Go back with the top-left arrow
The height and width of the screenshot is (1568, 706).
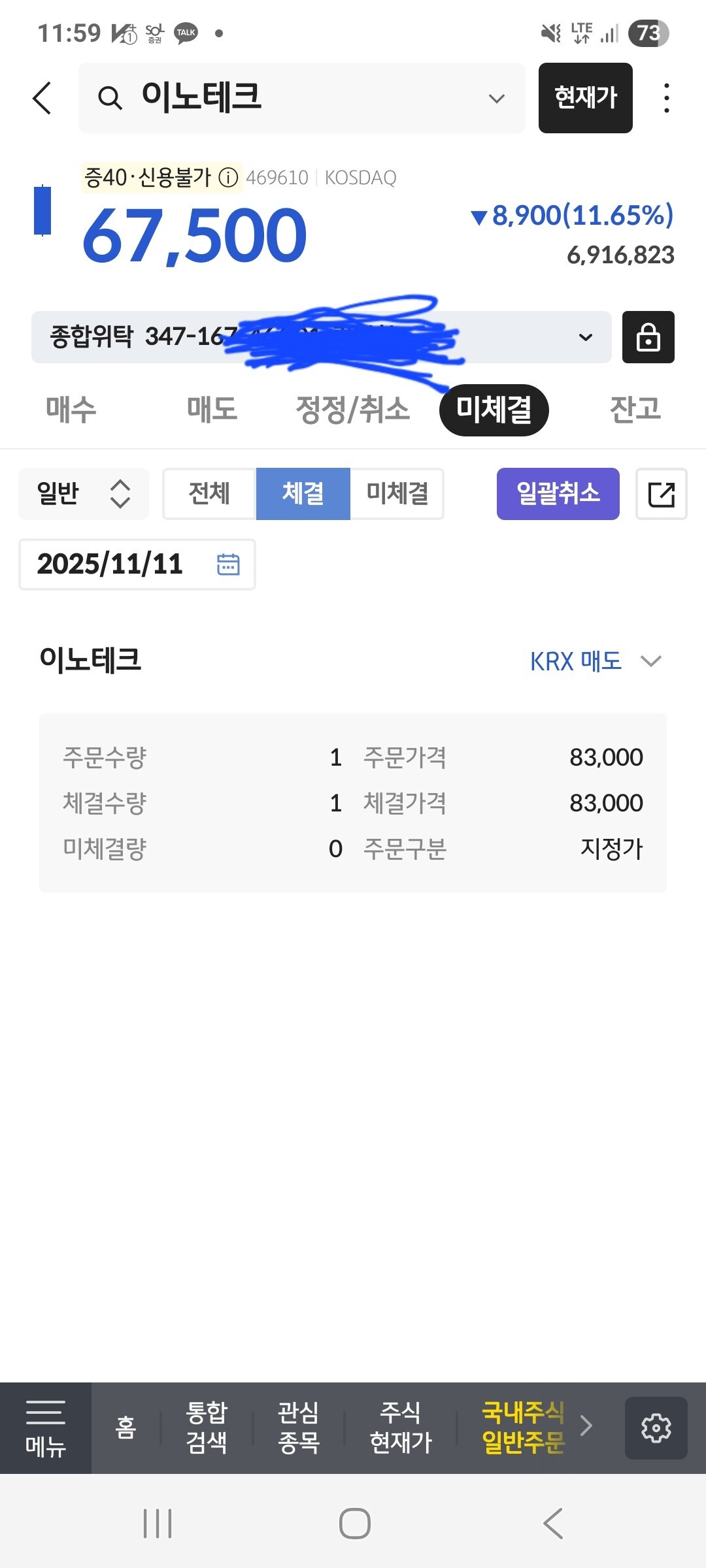click(42, 99)
